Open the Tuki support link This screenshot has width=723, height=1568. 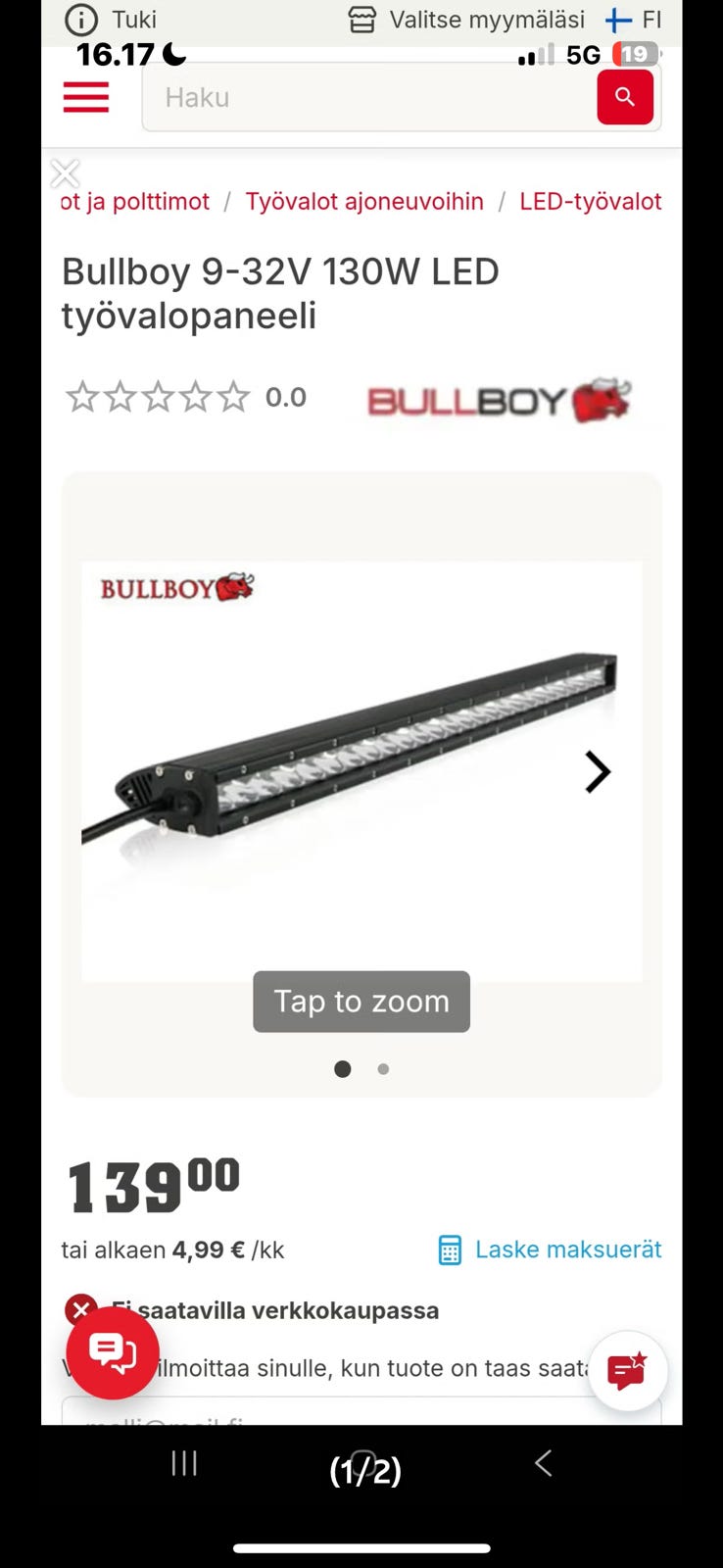[111, 20]
